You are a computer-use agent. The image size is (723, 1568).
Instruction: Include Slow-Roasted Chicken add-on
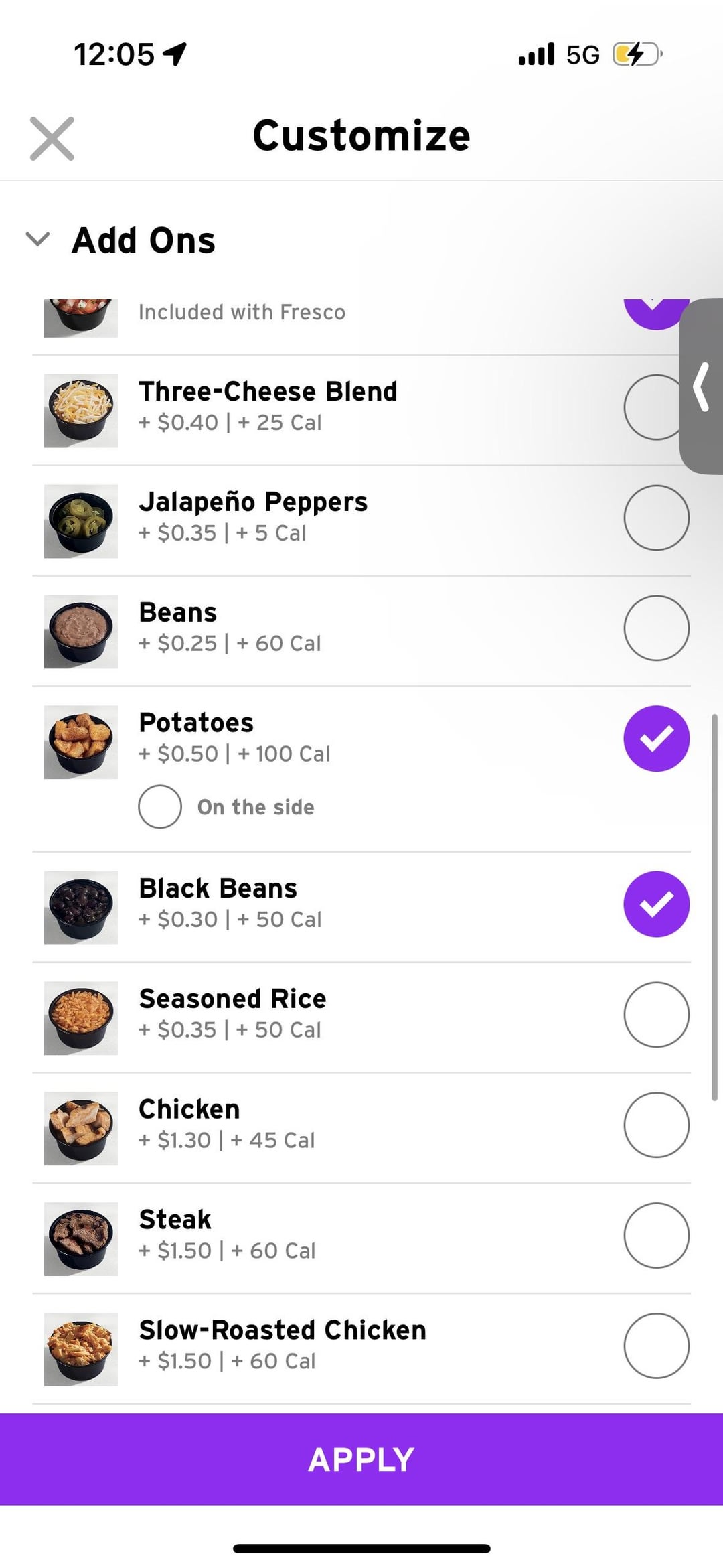[656, 1346]
